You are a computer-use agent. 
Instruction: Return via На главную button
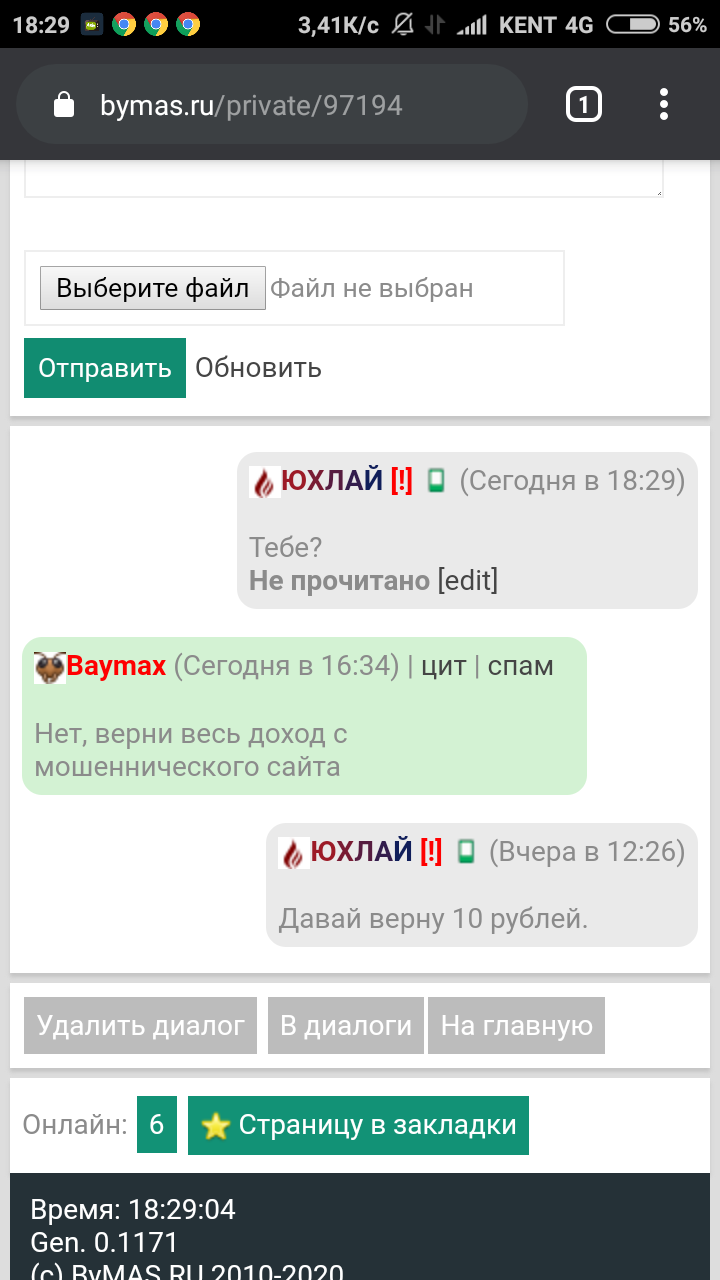(516, 1025)
